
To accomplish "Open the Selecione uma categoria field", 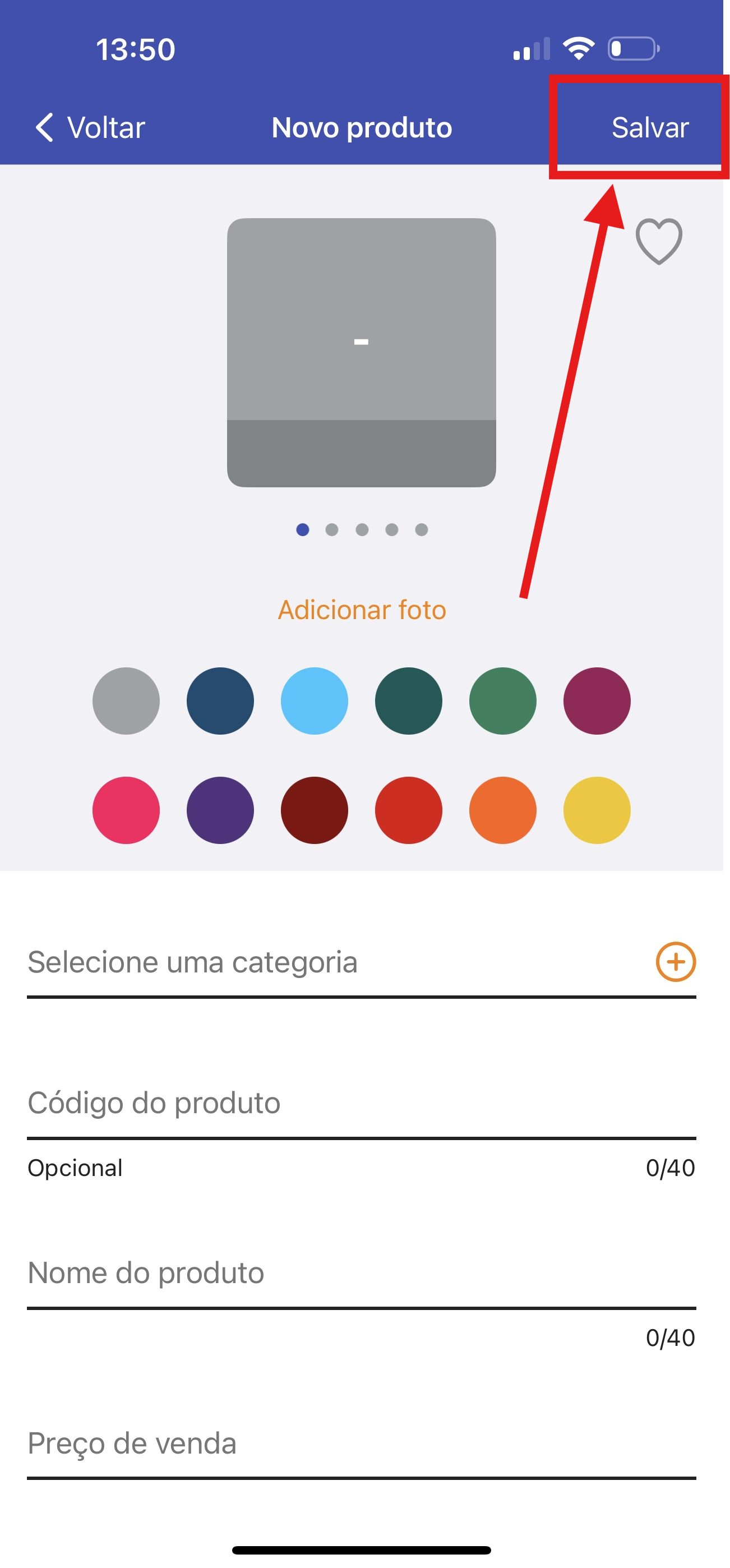I will (329, 962).
